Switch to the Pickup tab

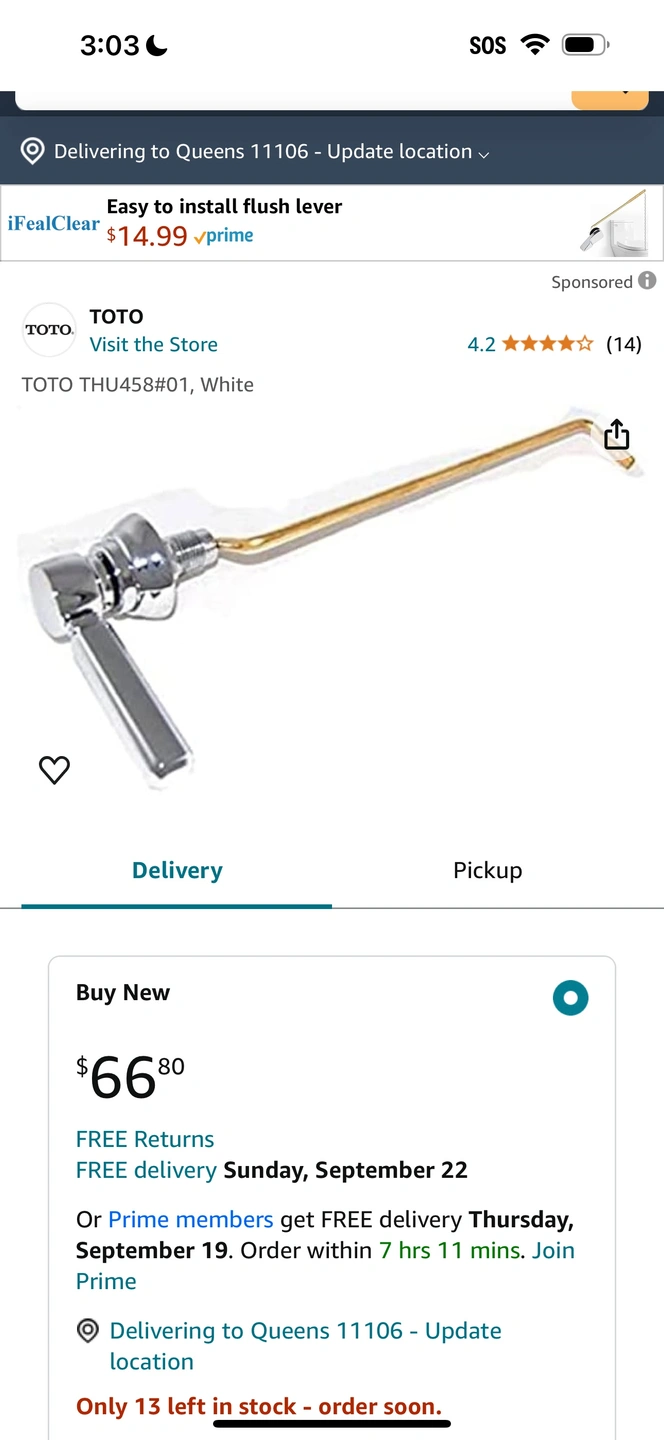[487, 870]
